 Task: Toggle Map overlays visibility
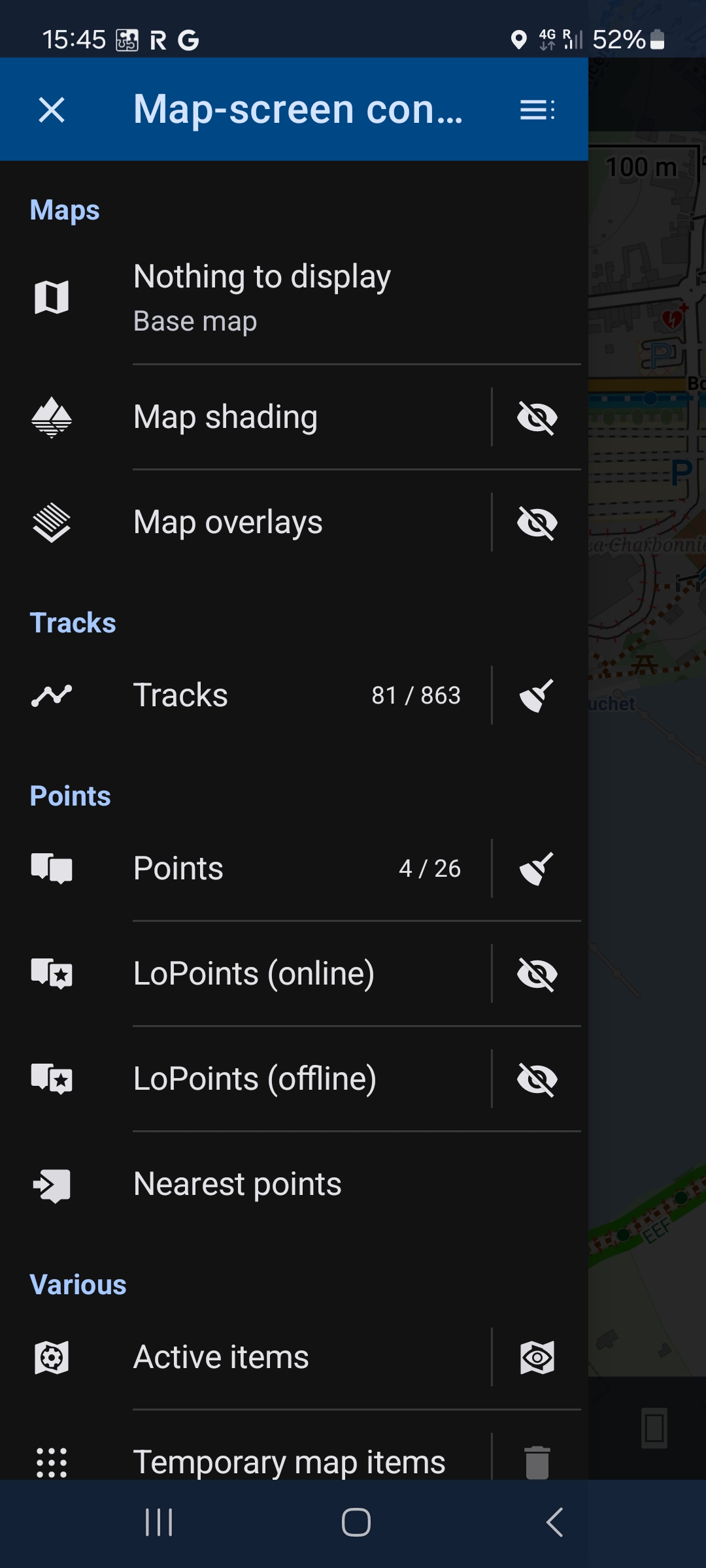pos(537,523)
